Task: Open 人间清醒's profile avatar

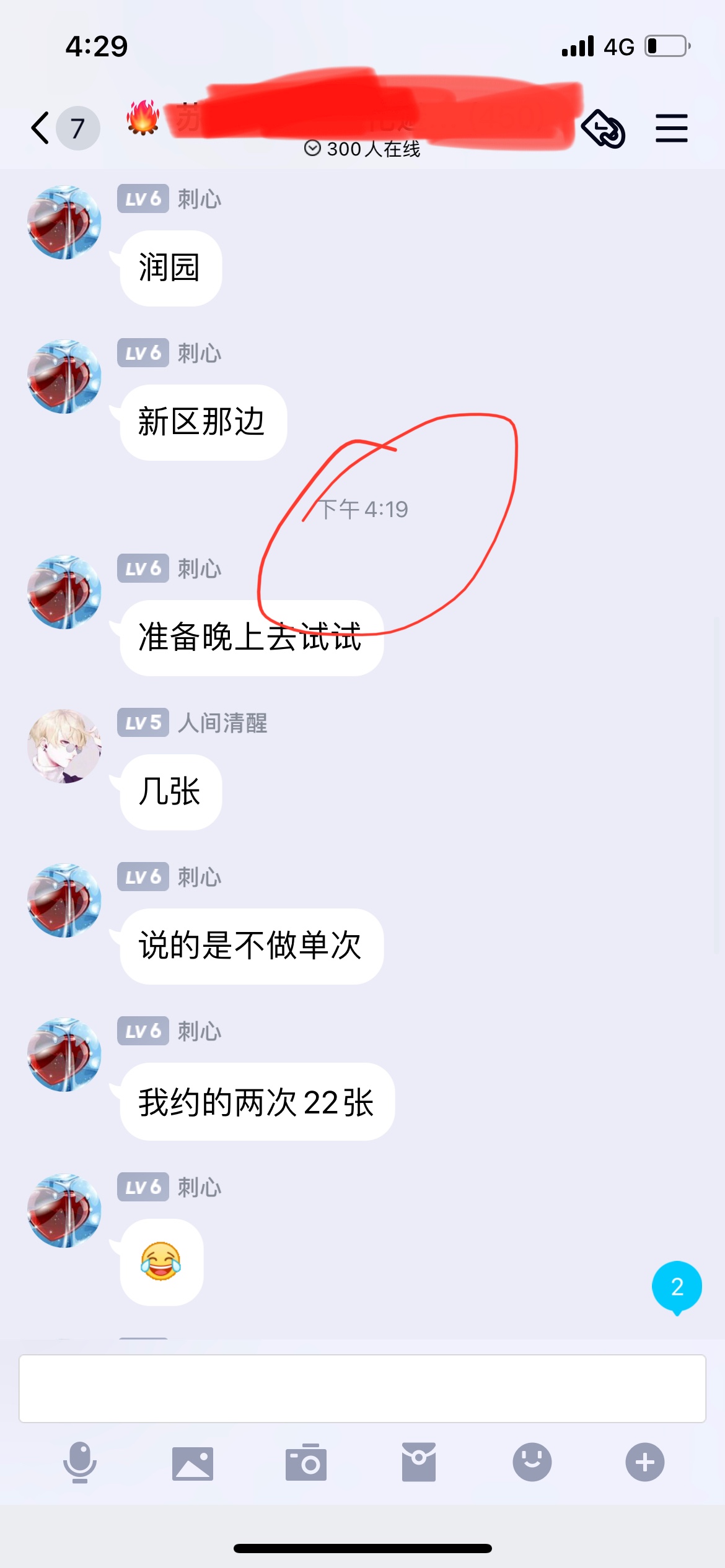Action: pos(64,746)
